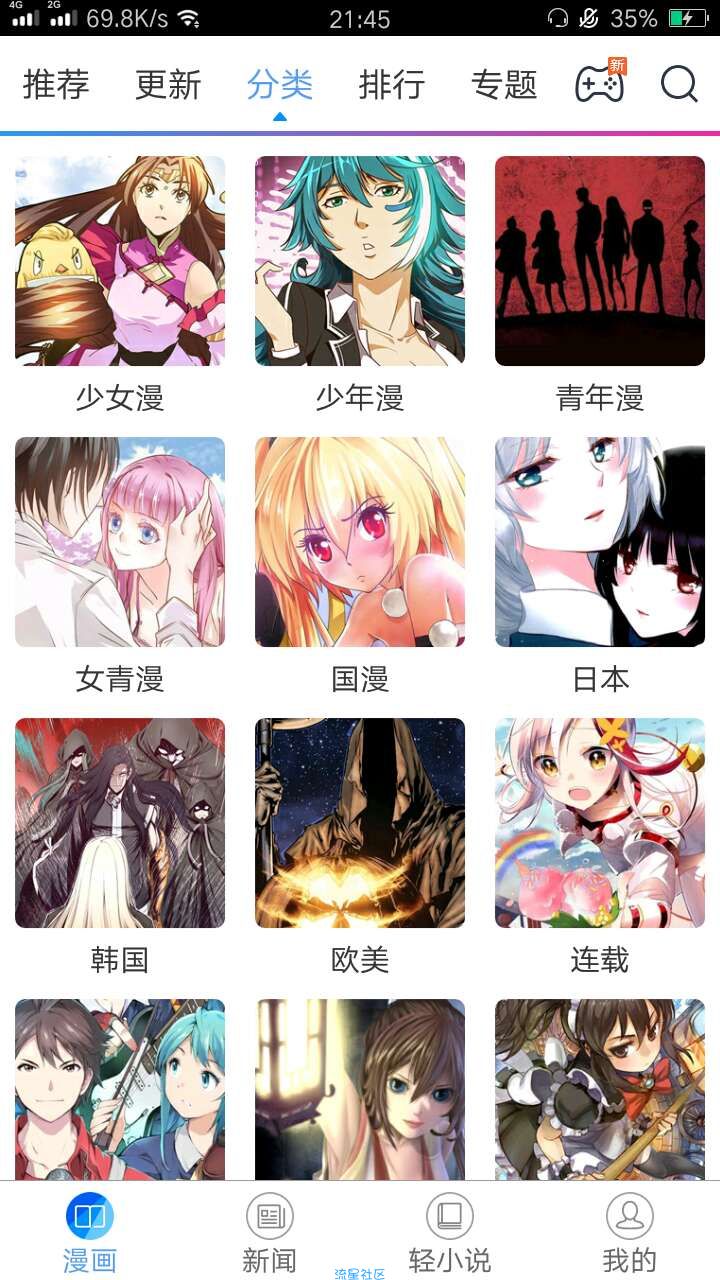Open the search magnifier icon
This screenshot has width=720, height=1280.
[x=679, y=85]
